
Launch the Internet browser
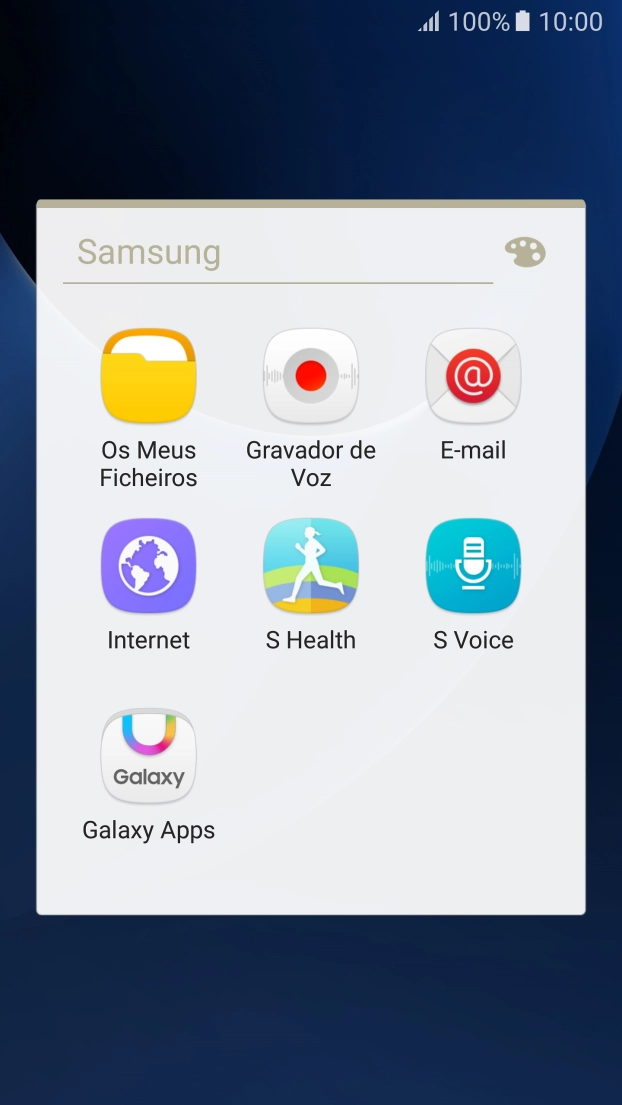click(149, 566)
